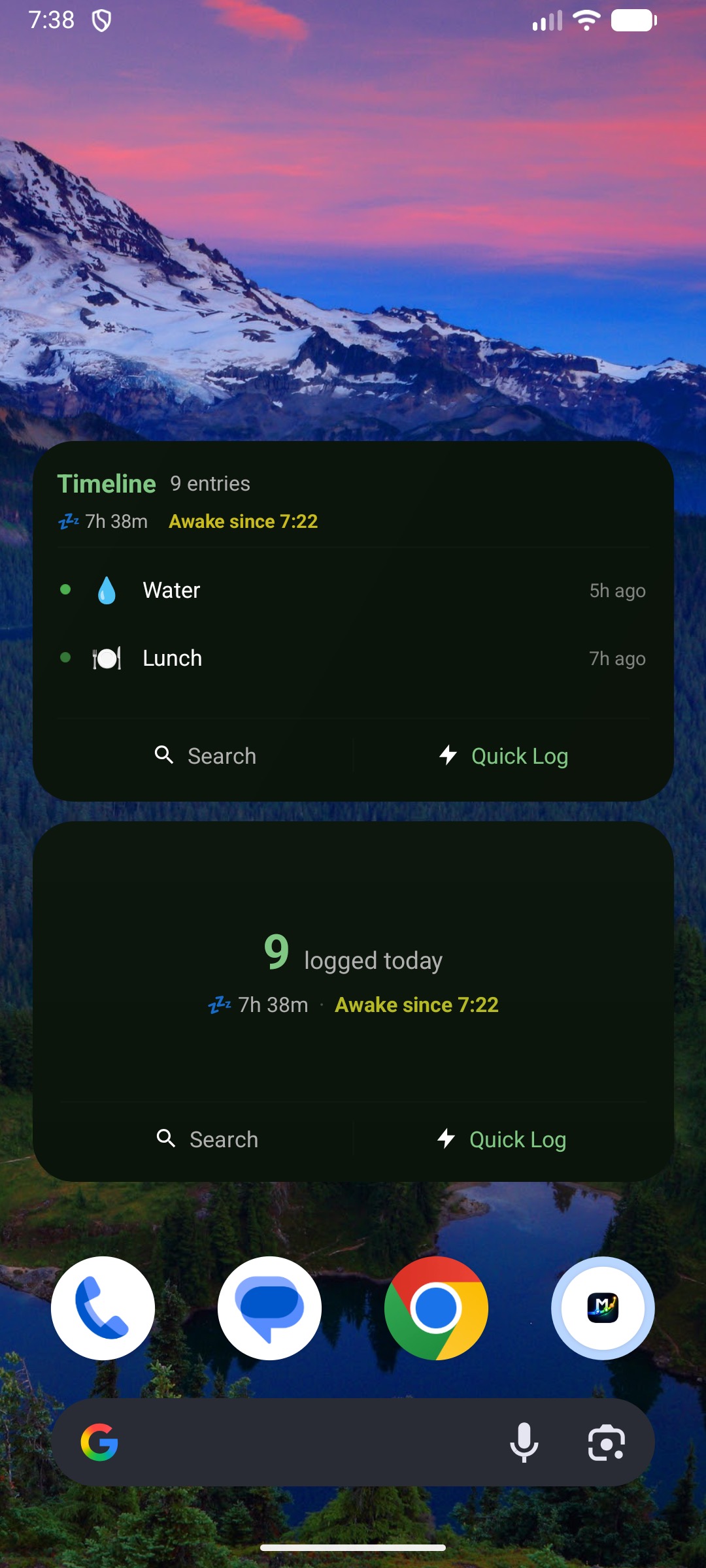The height and width of the screenshot is (1568, 706).
Task: Open the Messages app
Action: pos(269,1309)
